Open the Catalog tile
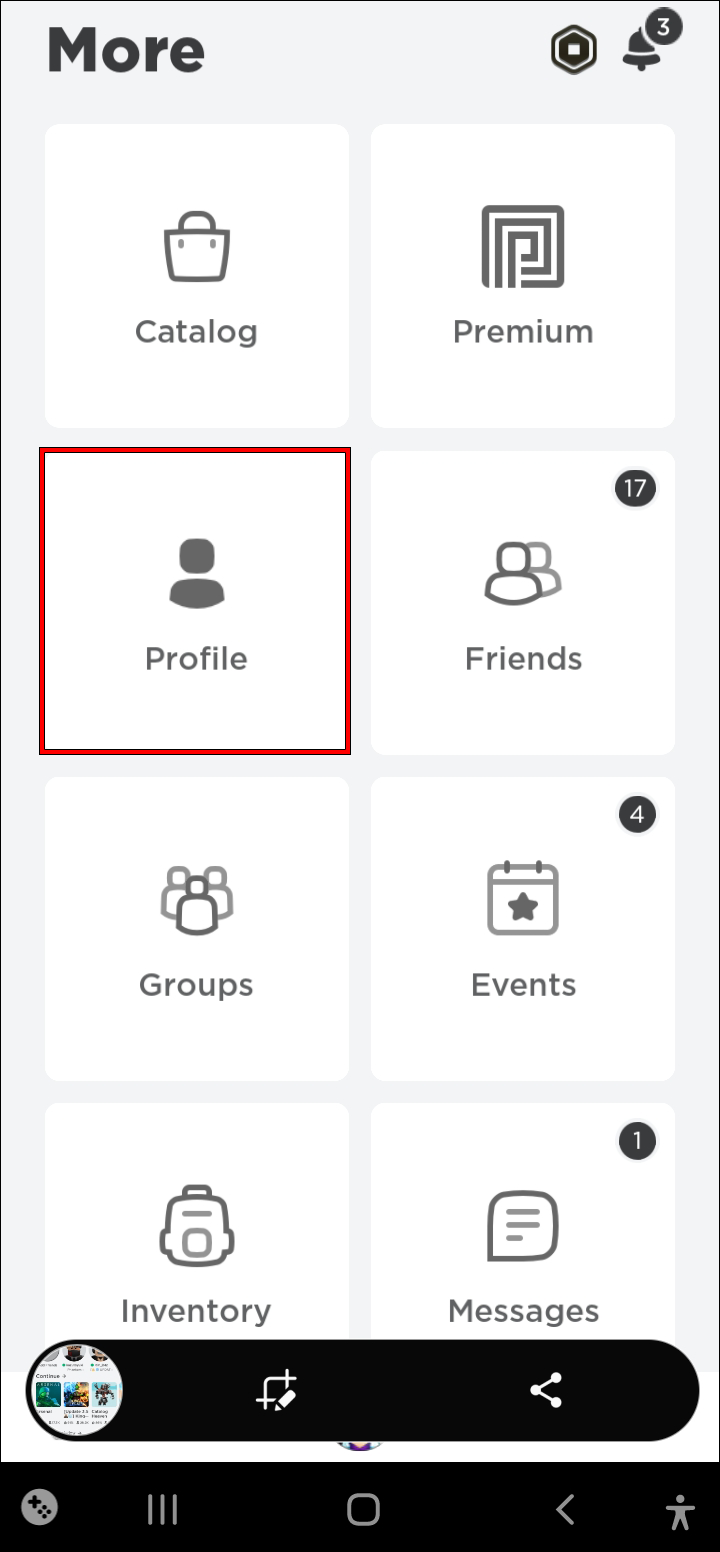The width and height of the screenshot is (720, 1552). [x=196, y=276]
